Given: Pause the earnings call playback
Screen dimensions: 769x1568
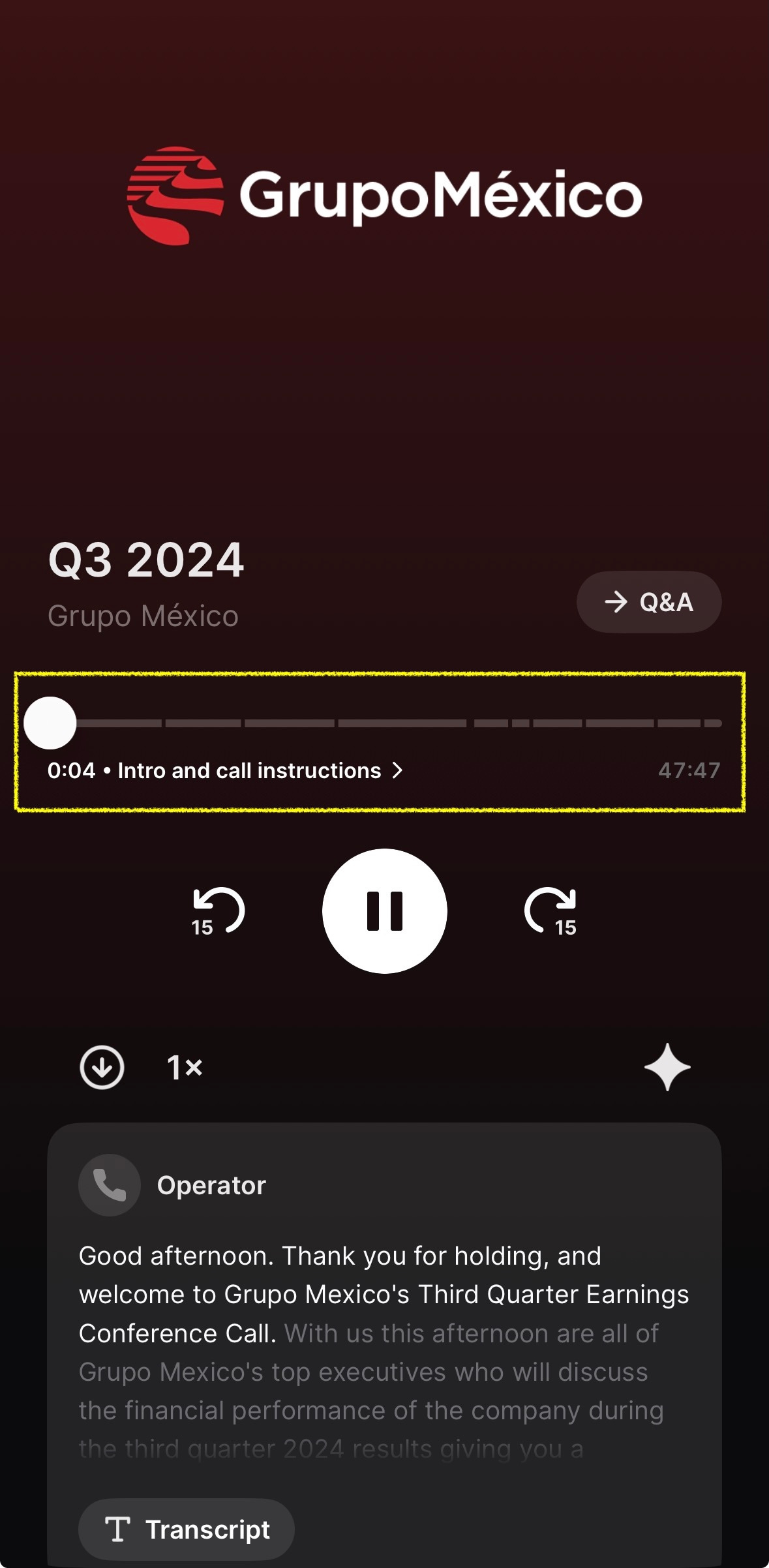Looking at the screenshot, I should (x=384, y=911).
